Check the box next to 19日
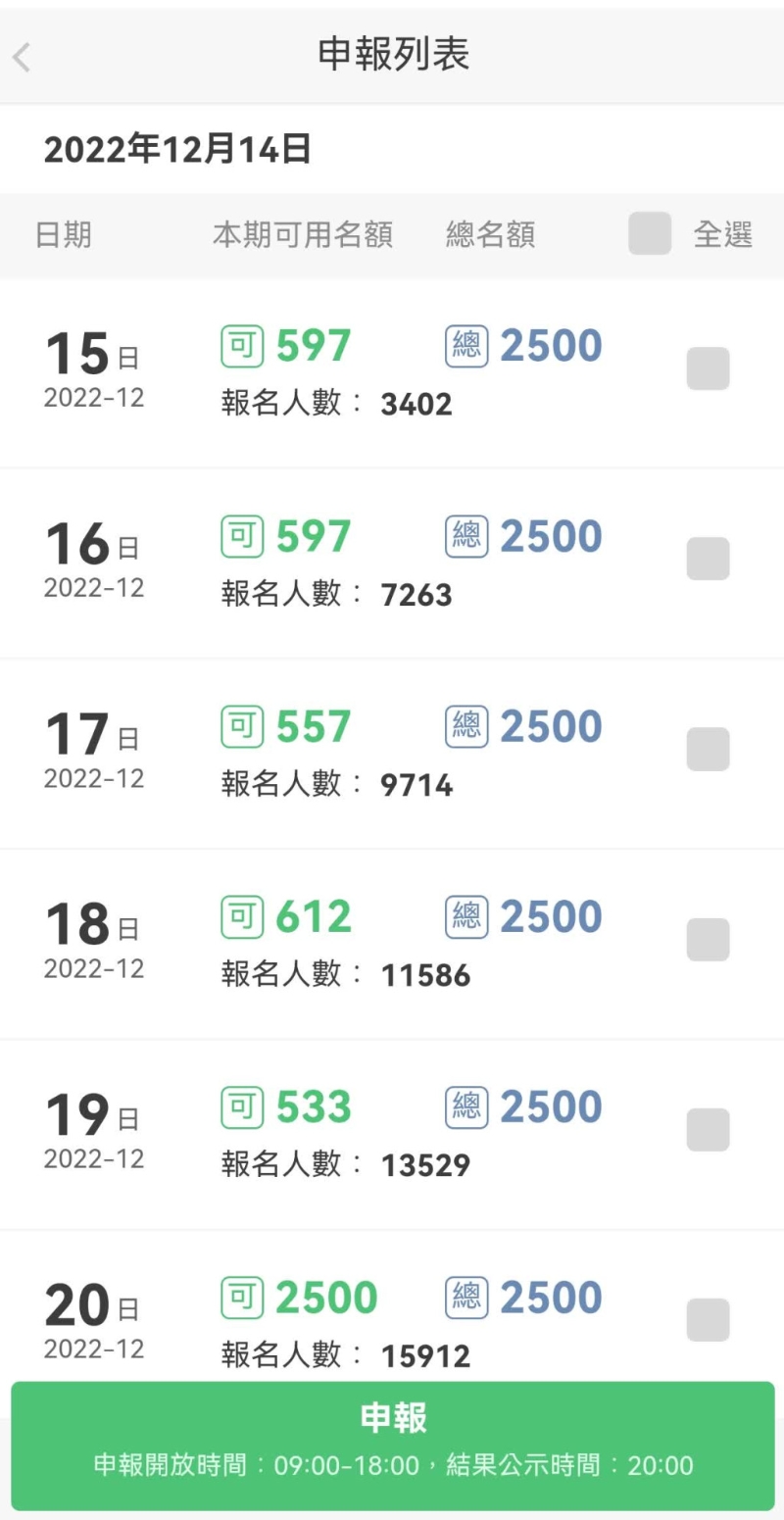This screenshot has width=784, height=1520. click(x=708, y=1130)
